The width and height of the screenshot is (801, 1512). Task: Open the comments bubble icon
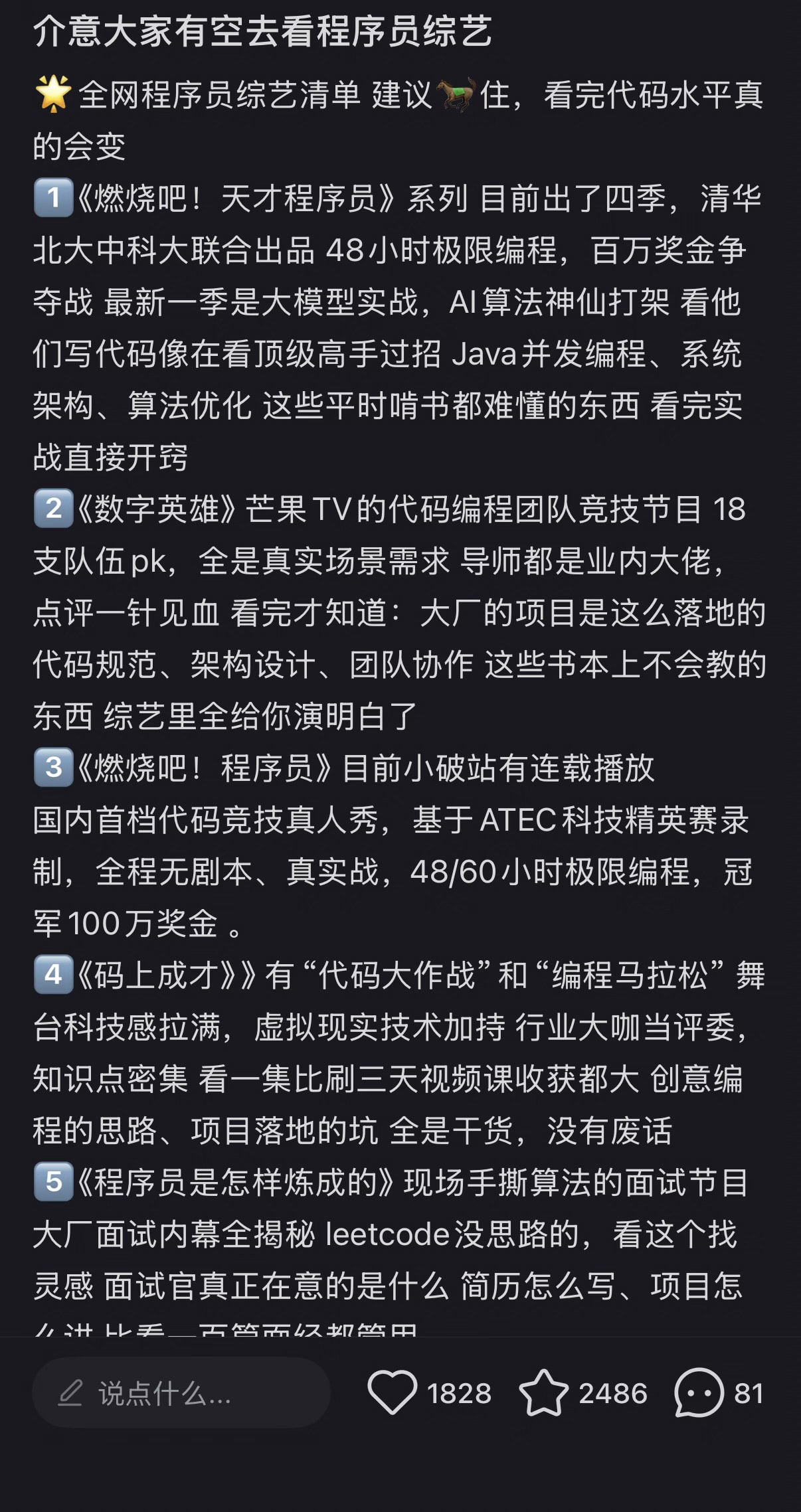[699, 1393]
